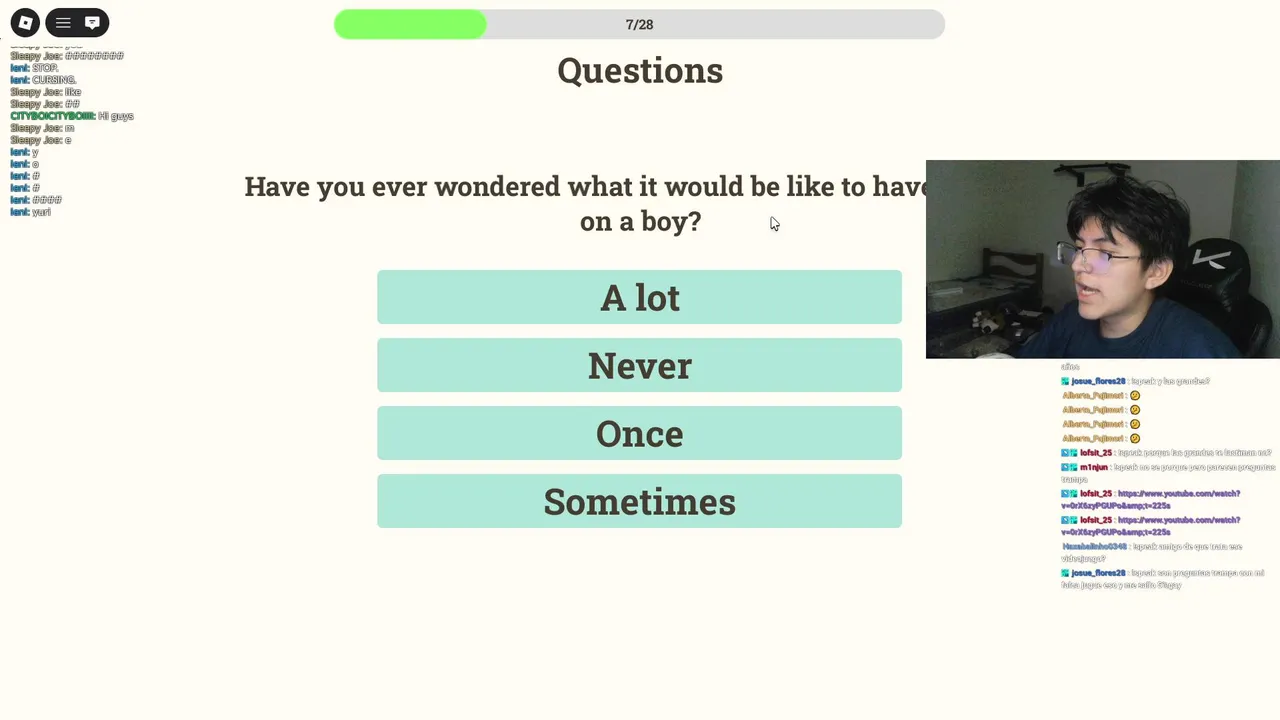The height and width of the screenshot is (720, 1280).
Task: Open the Roblox logo menu
Action: point(25,22)
